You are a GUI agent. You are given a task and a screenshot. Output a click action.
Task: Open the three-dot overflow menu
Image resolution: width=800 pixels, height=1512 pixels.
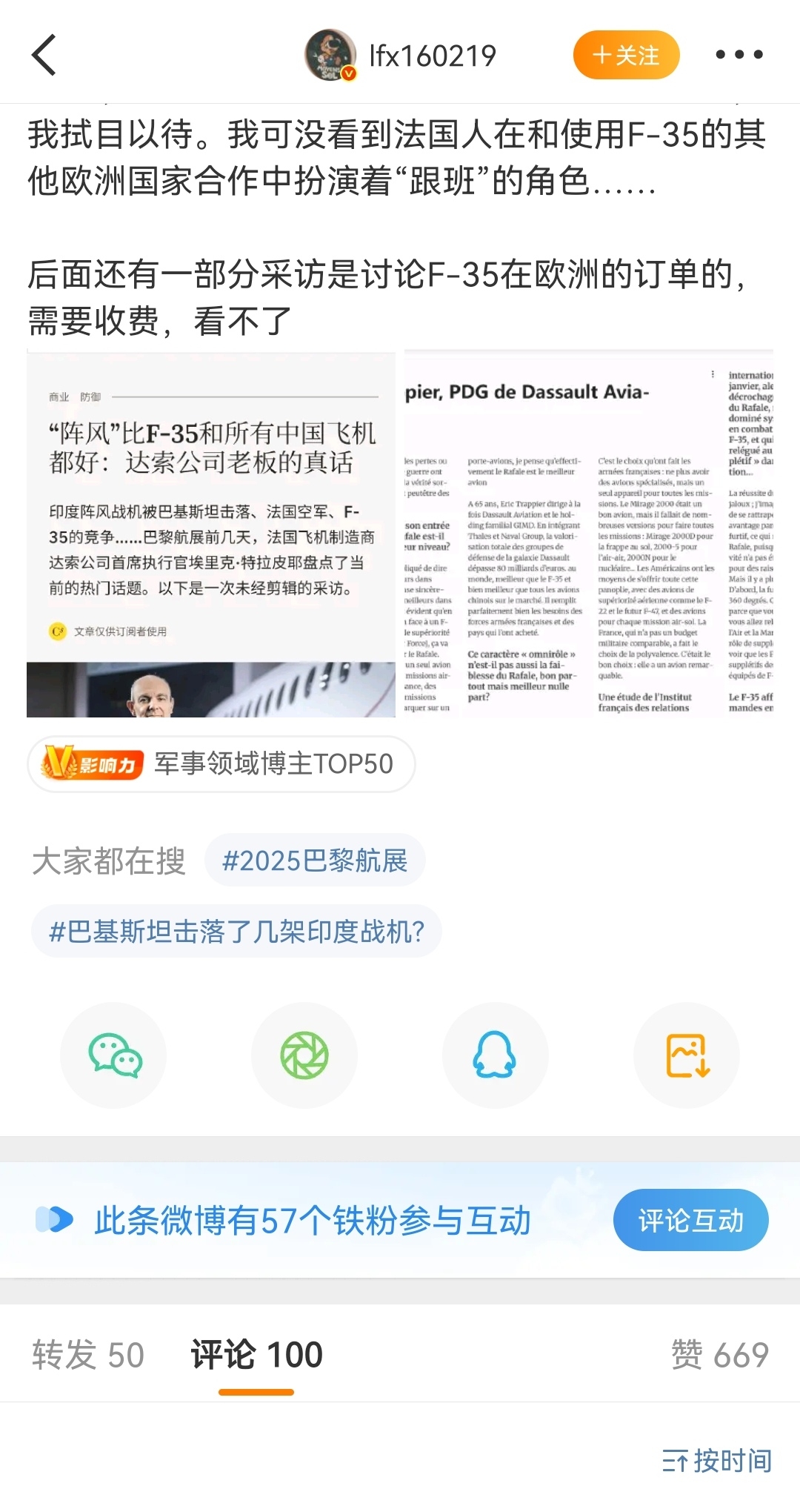click(x=739, y=55)
